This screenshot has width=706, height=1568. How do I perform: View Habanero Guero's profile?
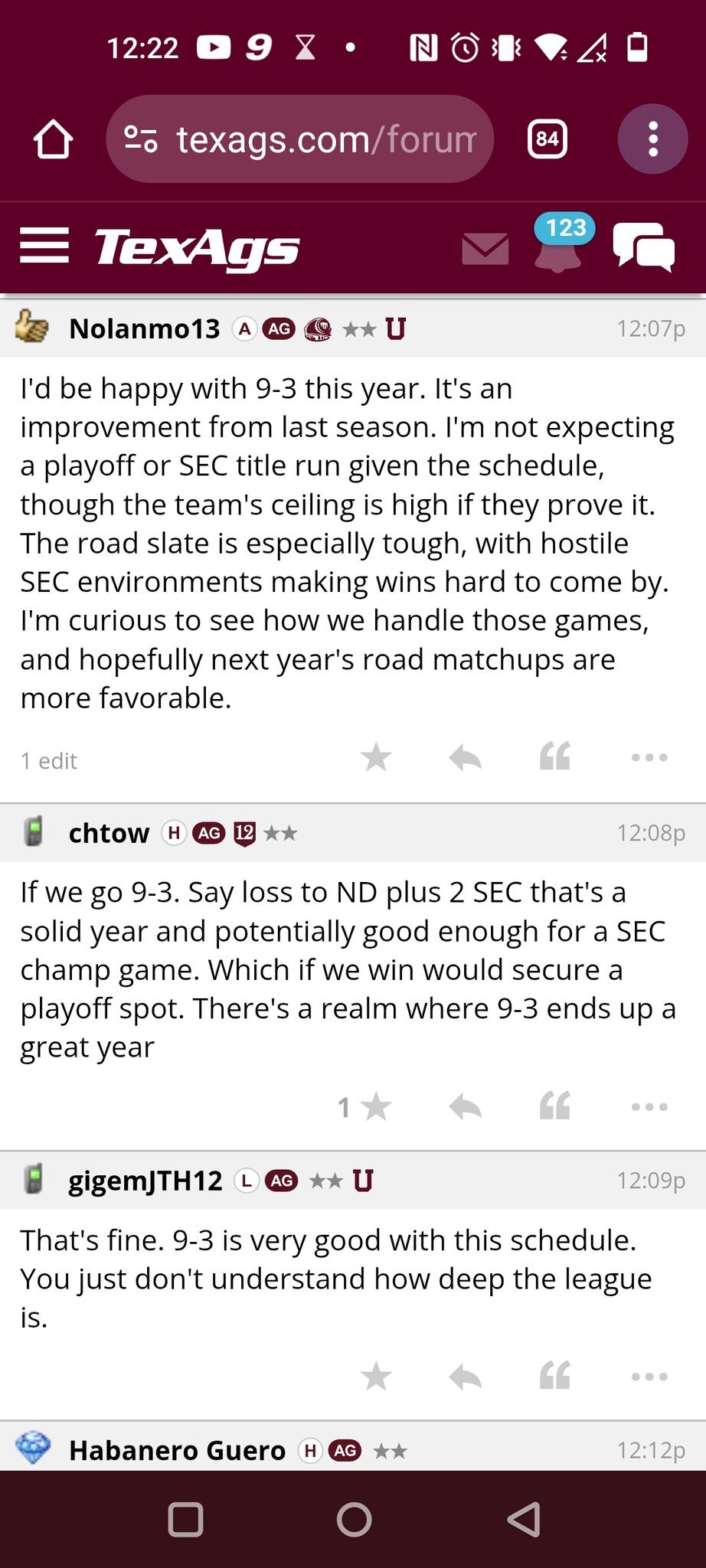[177, 1450]
